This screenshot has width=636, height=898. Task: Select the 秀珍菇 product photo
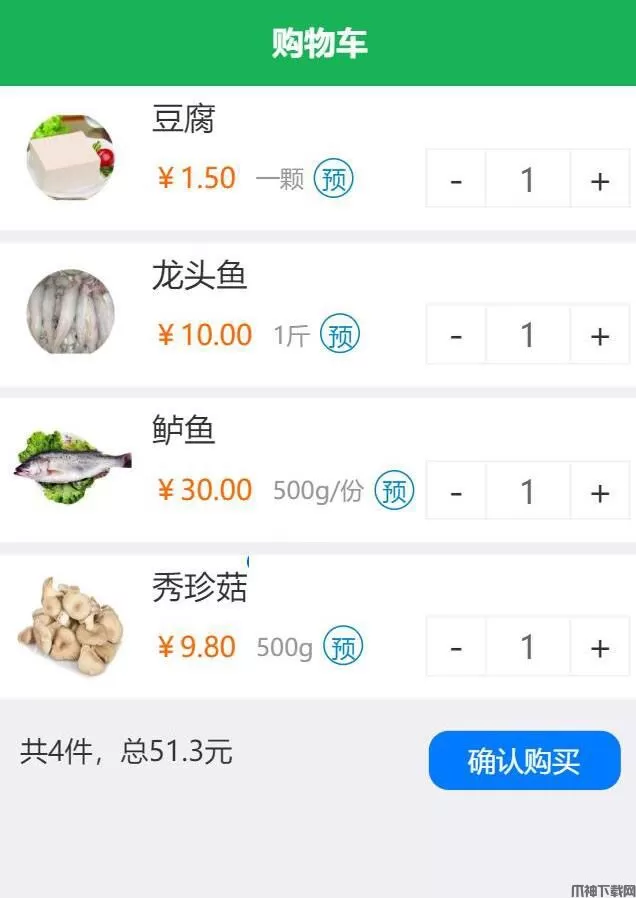coord(70,624)
